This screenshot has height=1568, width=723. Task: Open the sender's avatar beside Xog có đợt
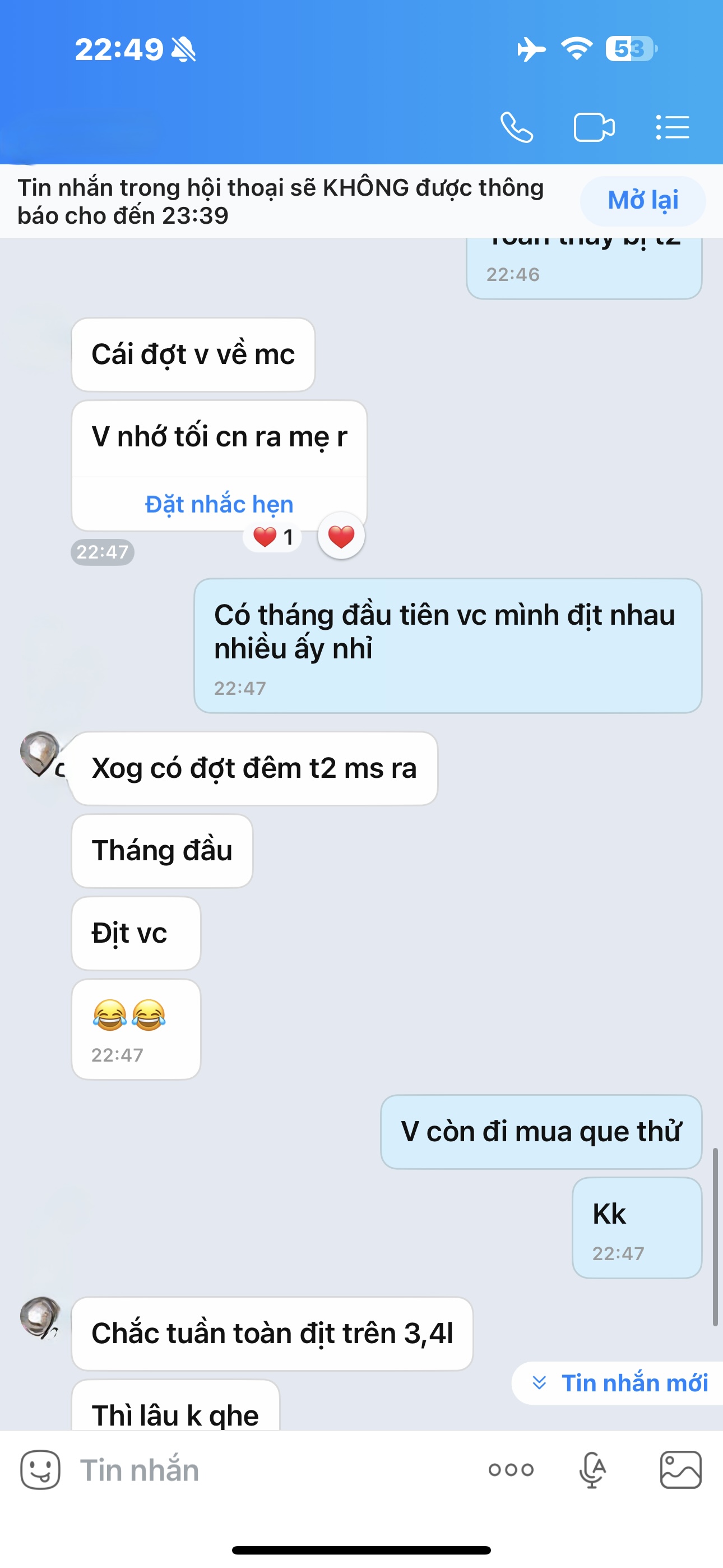(x=40, y=753)
